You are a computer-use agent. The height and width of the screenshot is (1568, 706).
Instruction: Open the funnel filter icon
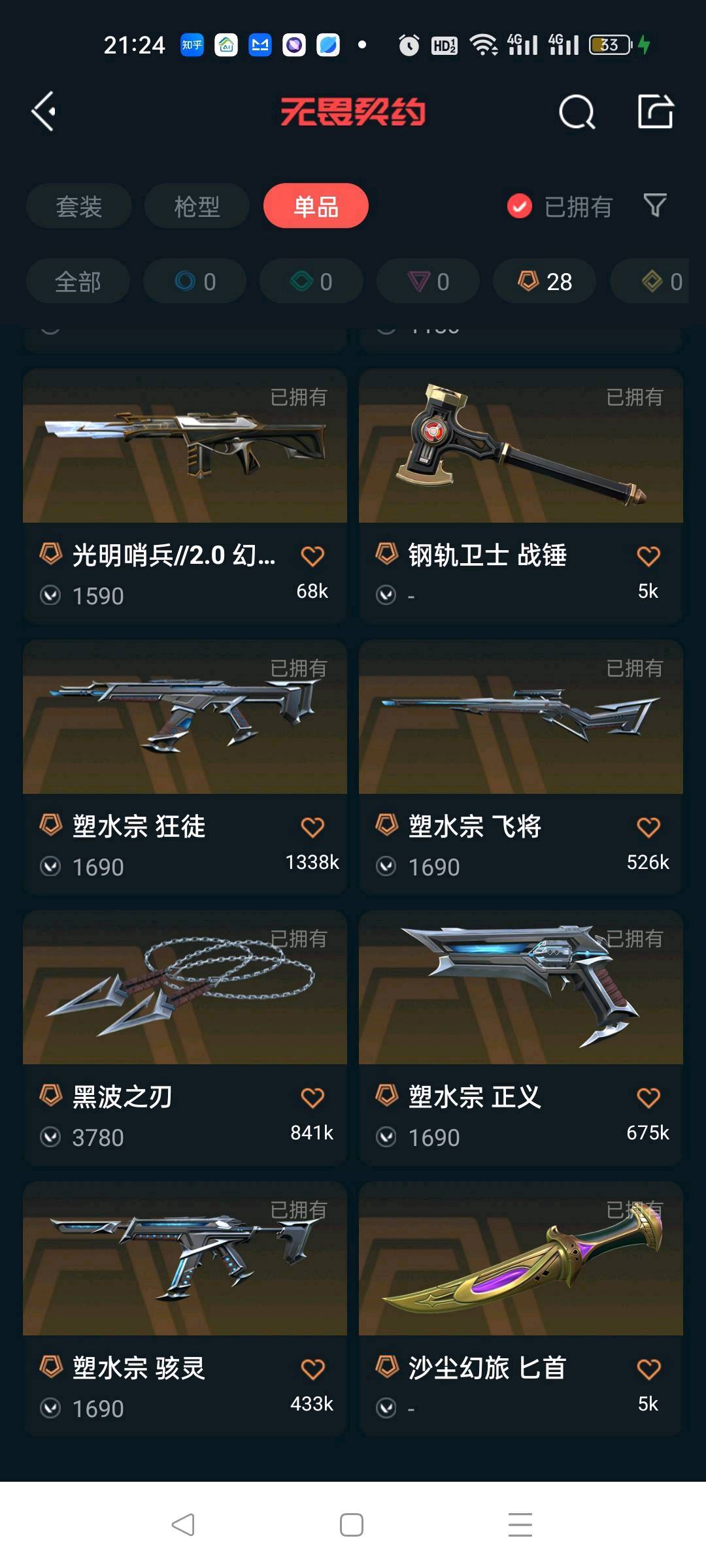pos(655,206)
